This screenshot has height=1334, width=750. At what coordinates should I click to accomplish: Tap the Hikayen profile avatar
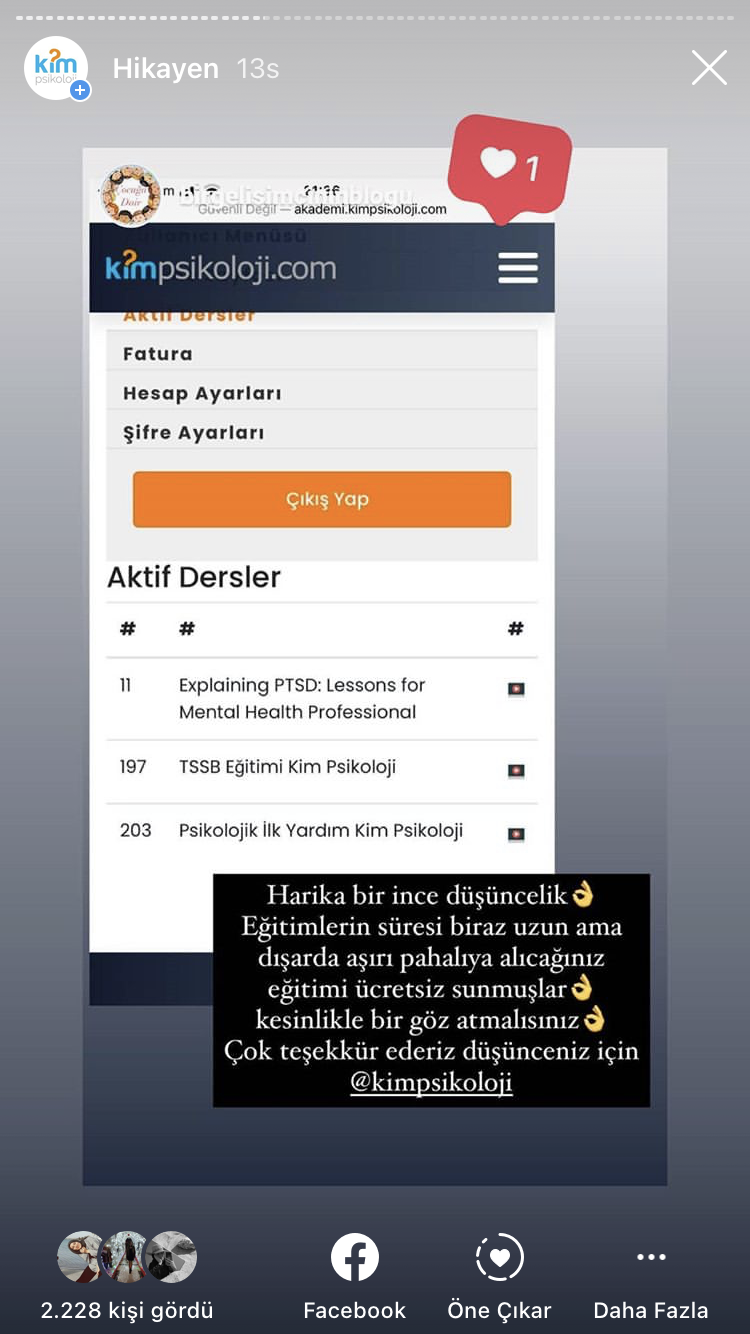[56, 68]
